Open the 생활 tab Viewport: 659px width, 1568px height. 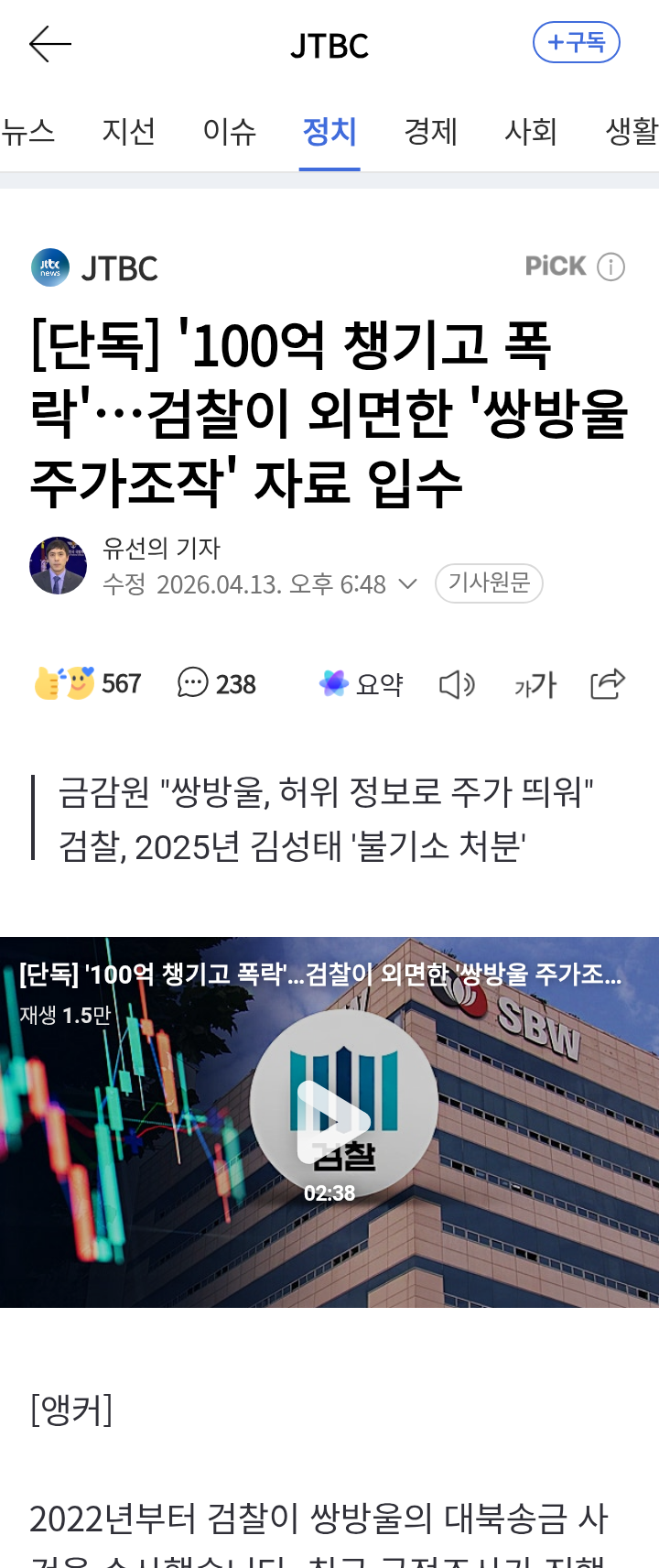pos(632,132)
